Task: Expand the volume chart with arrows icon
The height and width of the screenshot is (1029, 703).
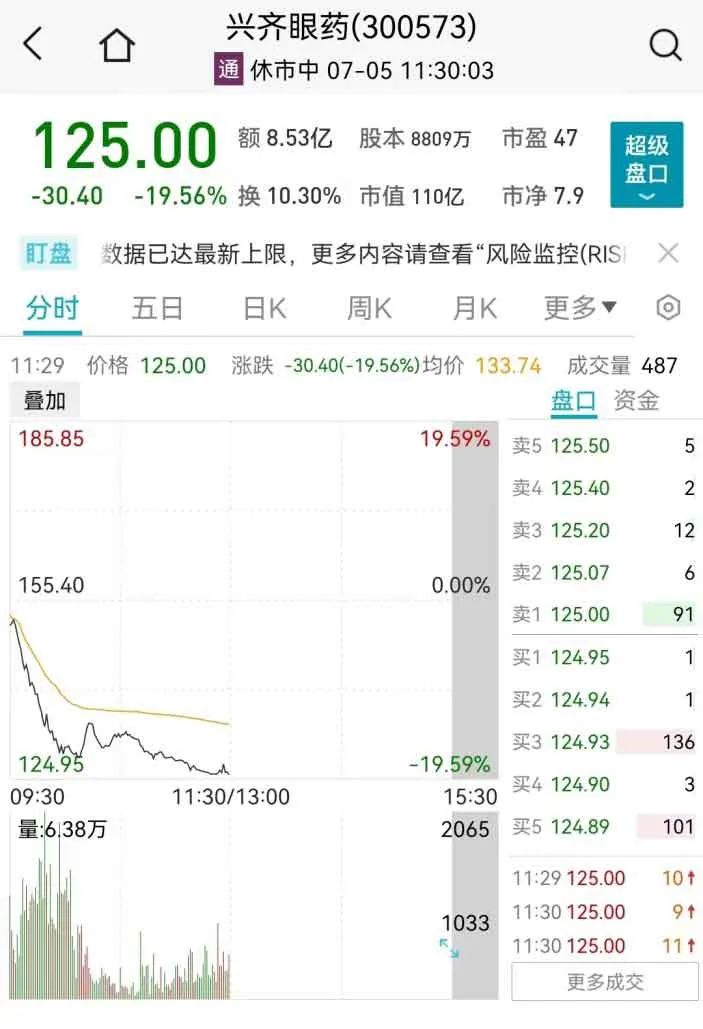Action: point(449,948)
